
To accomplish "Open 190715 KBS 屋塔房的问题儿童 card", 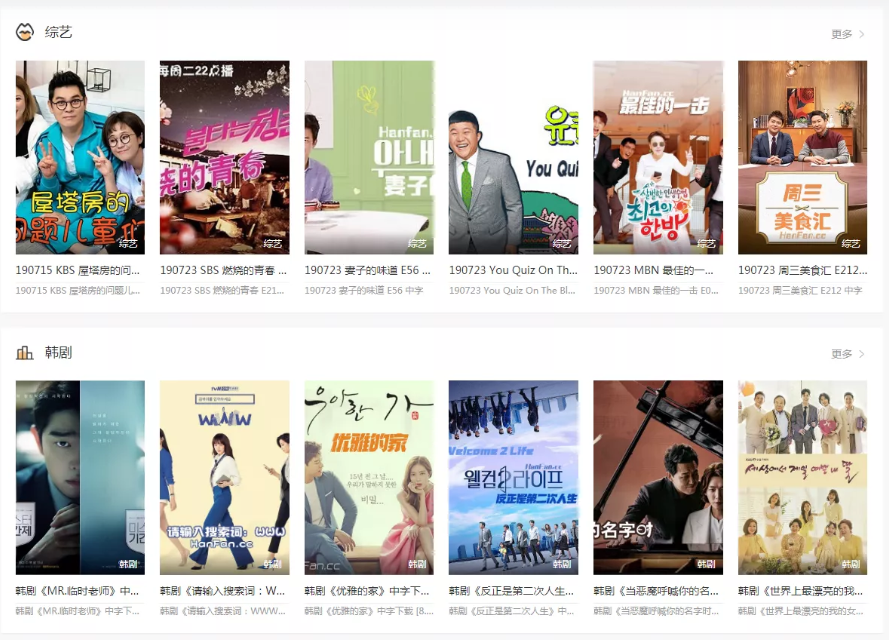I will click(80, 157).
